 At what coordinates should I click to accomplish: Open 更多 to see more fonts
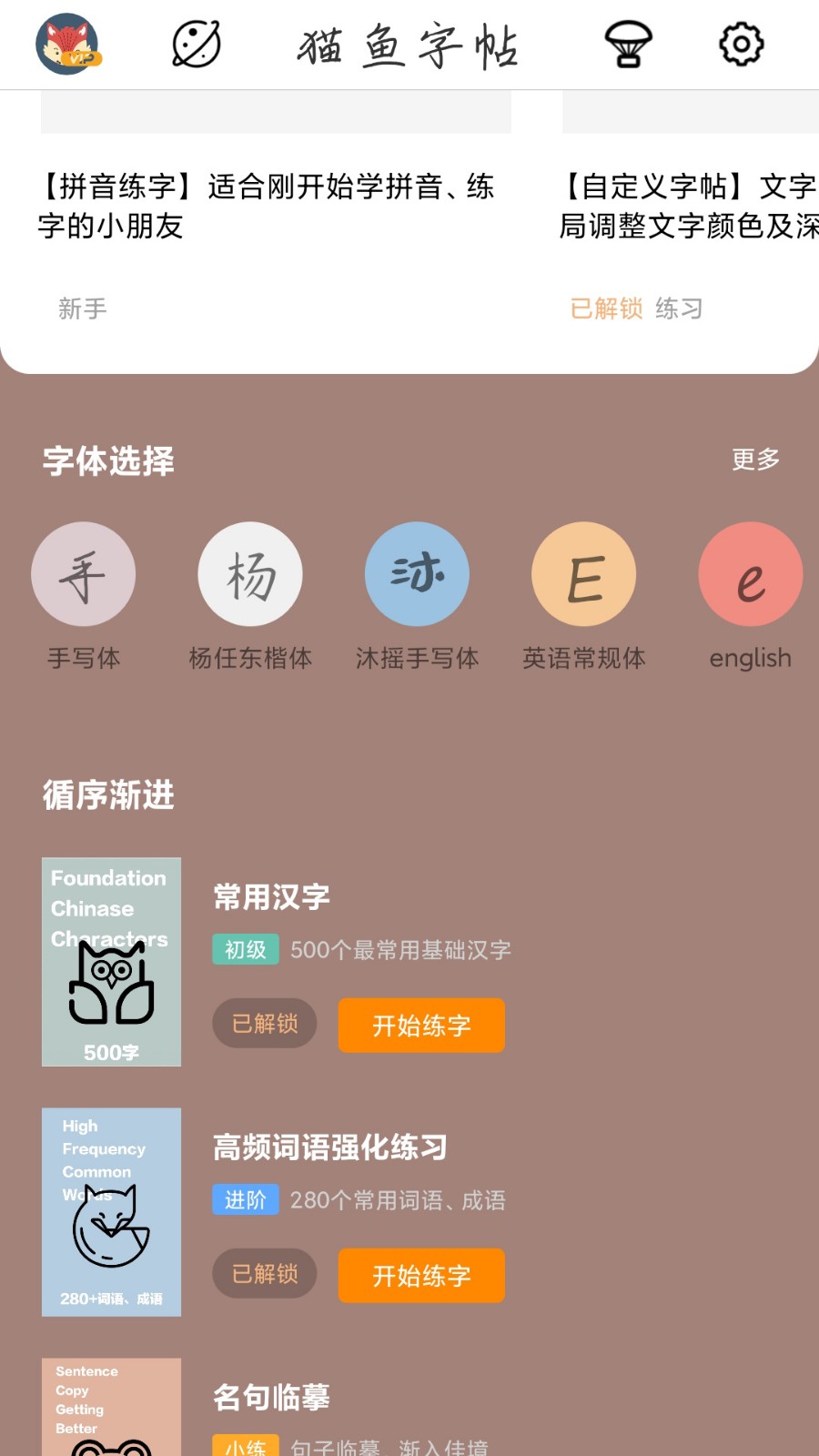tap(753, 460)
